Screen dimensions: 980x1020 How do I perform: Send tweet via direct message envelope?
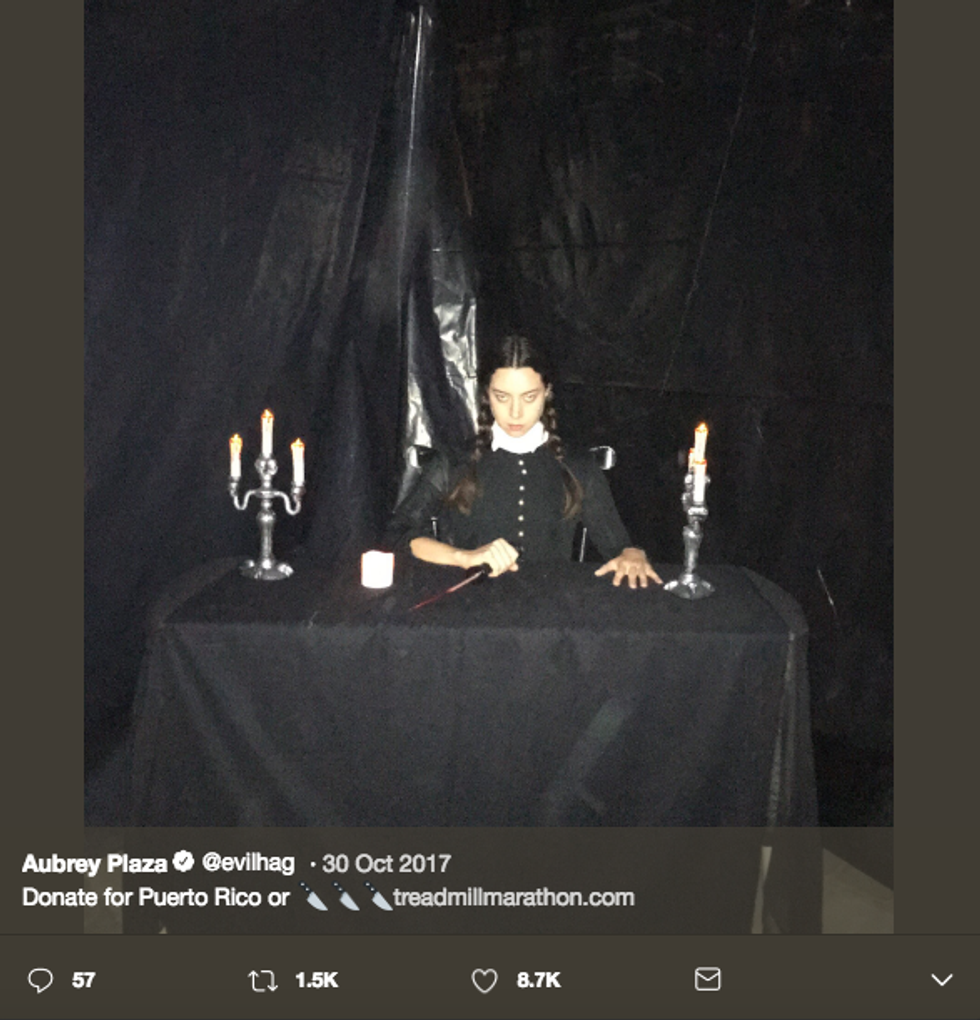(x=707, y=979)
